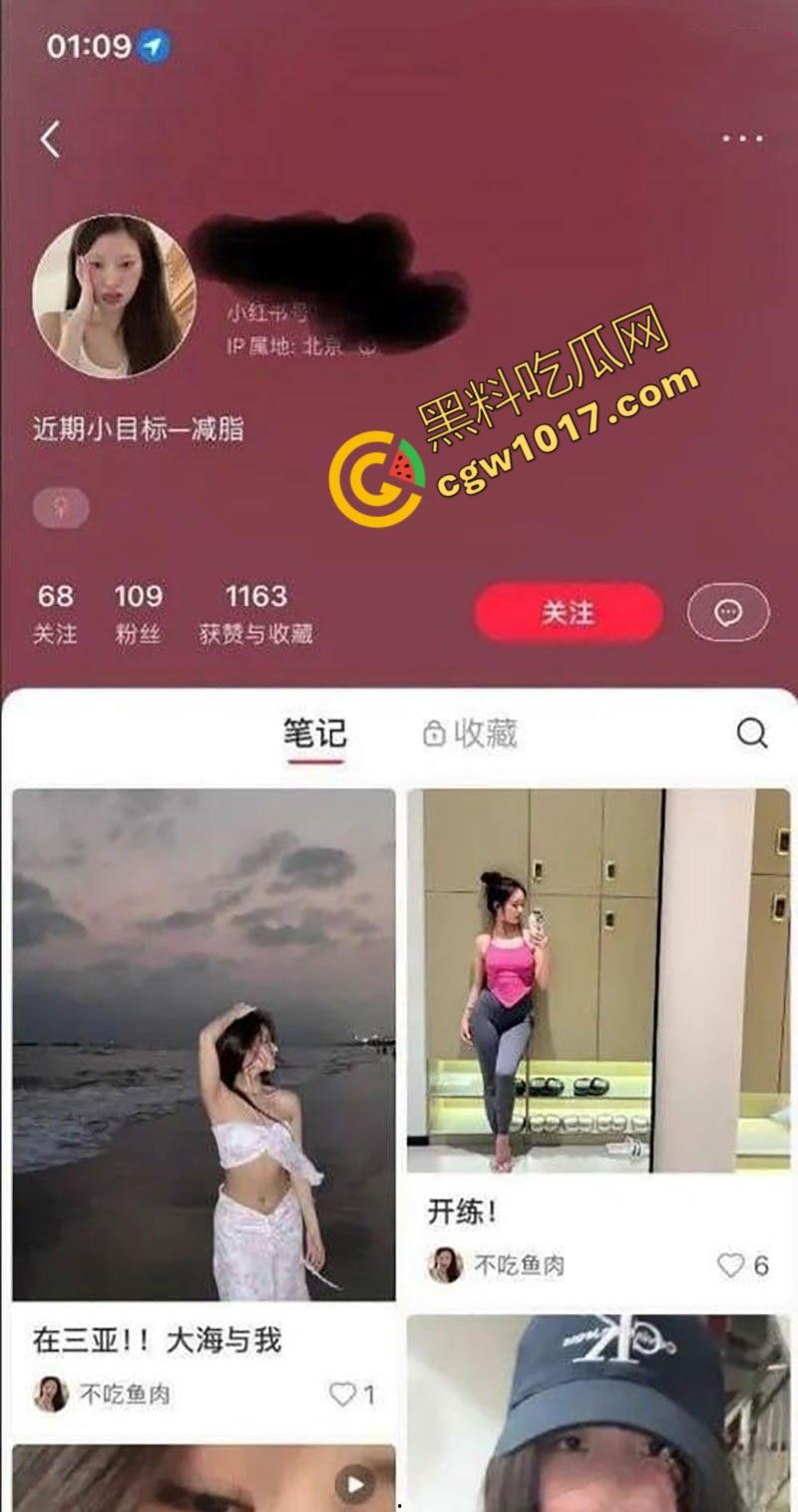The height and width of the screenshot is (1512, 798).
Task: Like the 在三亚!! 大海与我 note
Action: 342,1394
